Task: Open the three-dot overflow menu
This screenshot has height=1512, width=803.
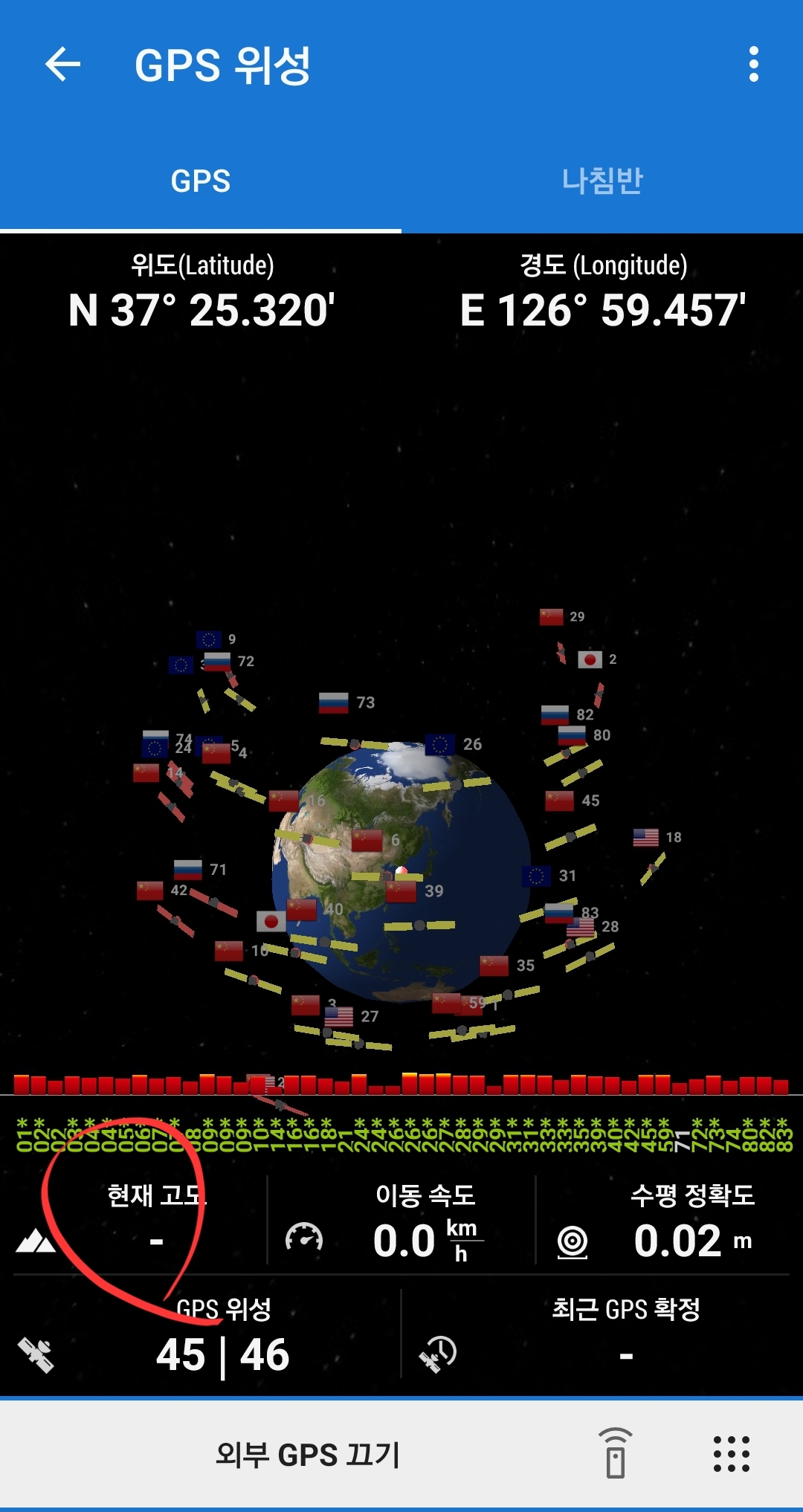Action: pyautogui.click(x=753, y=65)
